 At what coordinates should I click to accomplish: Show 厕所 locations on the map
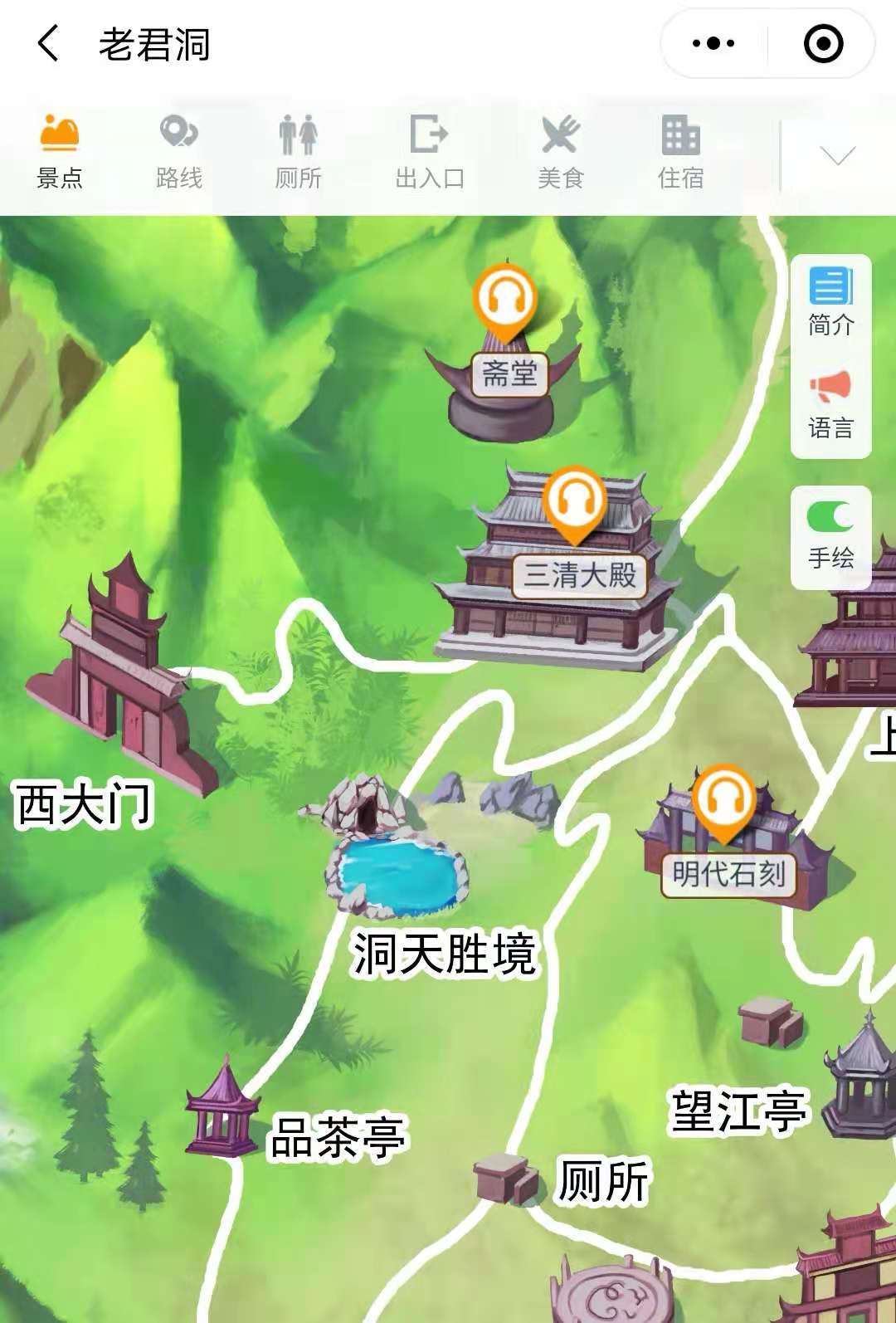click(298, 153)
